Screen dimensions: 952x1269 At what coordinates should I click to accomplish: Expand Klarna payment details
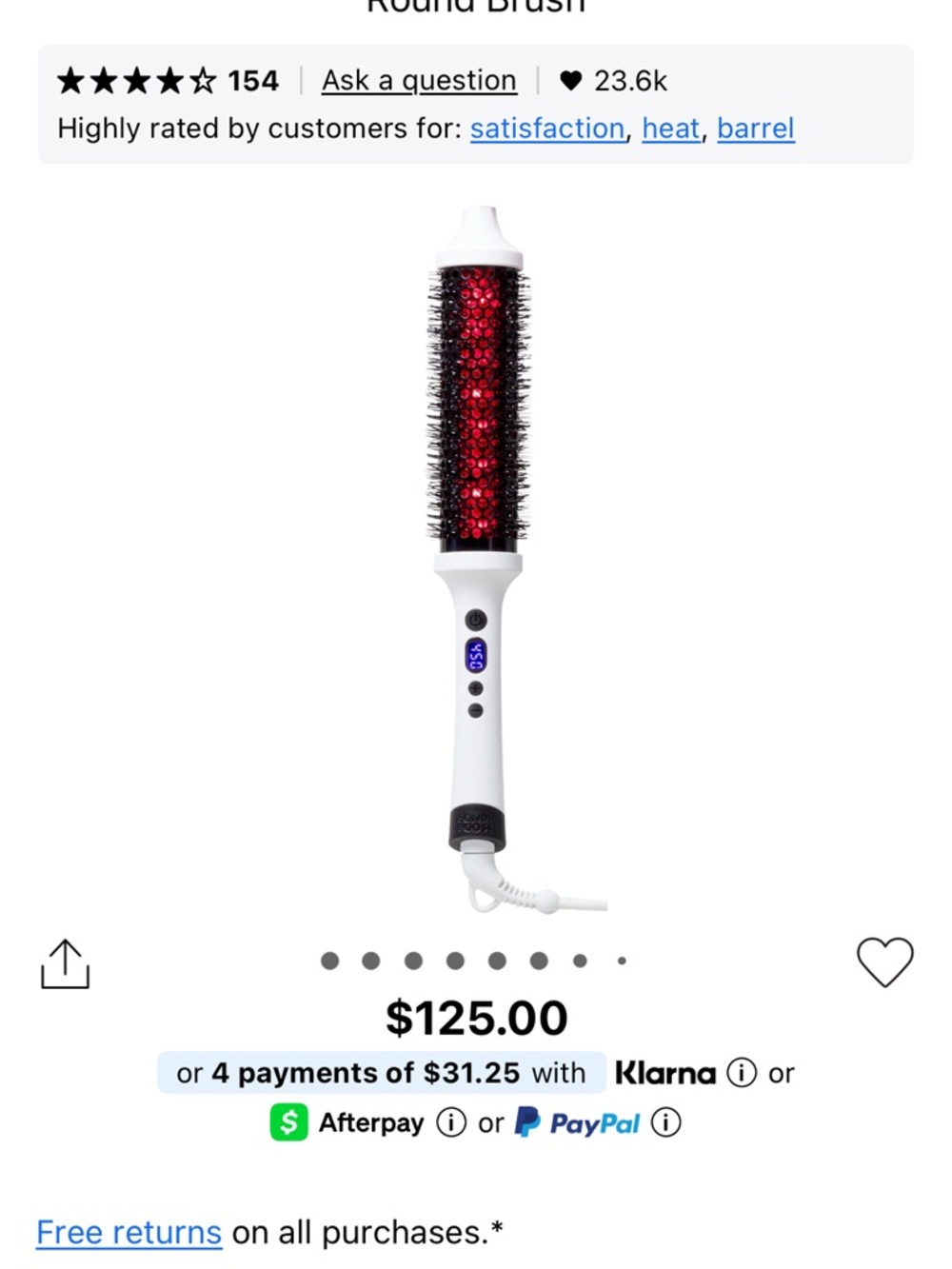coord(741,1072)
